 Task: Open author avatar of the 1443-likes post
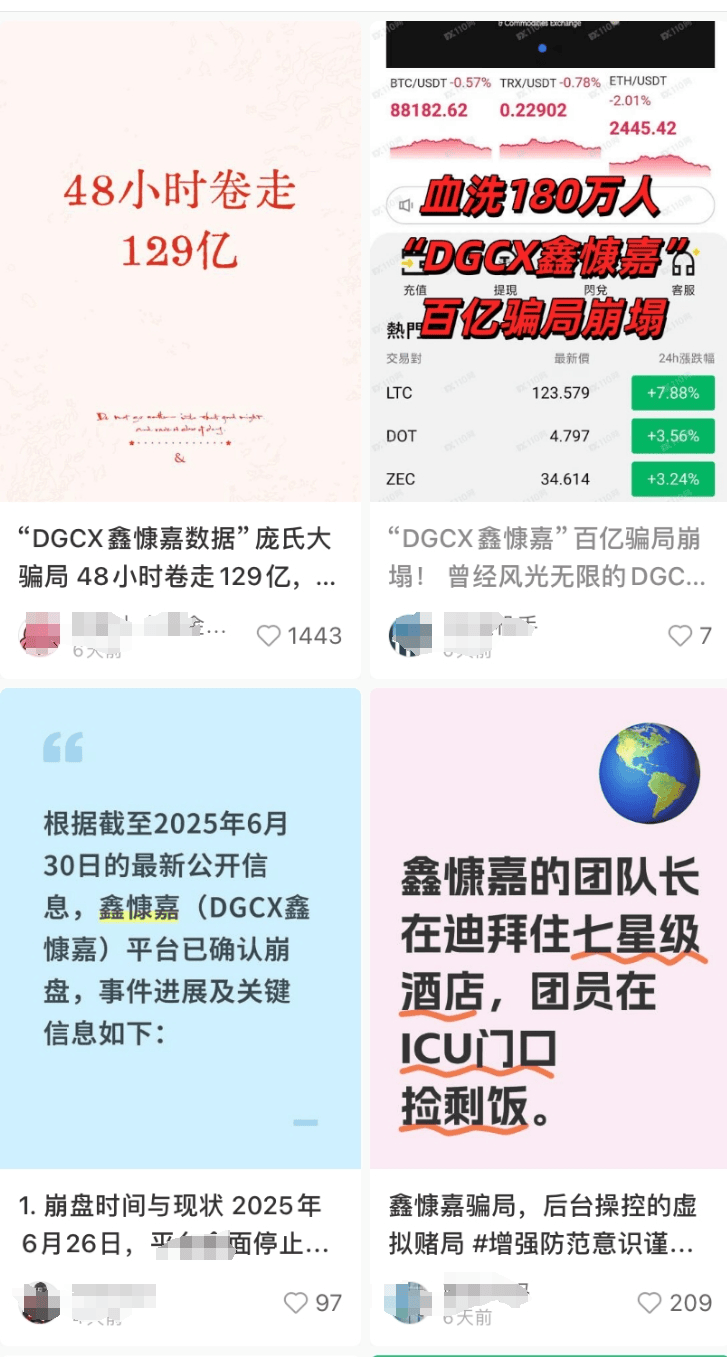coord(40,635)
